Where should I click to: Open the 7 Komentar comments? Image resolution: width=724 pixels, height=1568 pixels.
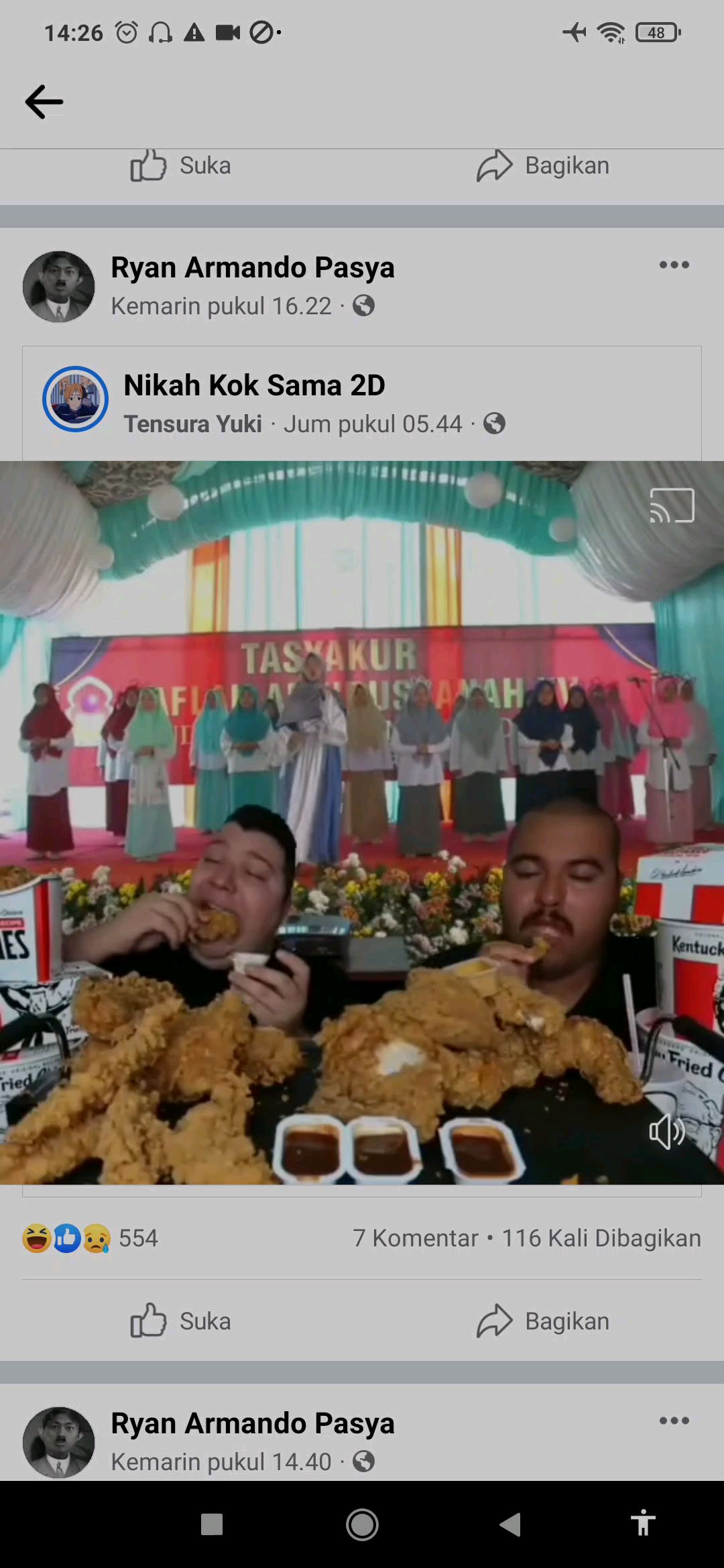point(416,1238)
